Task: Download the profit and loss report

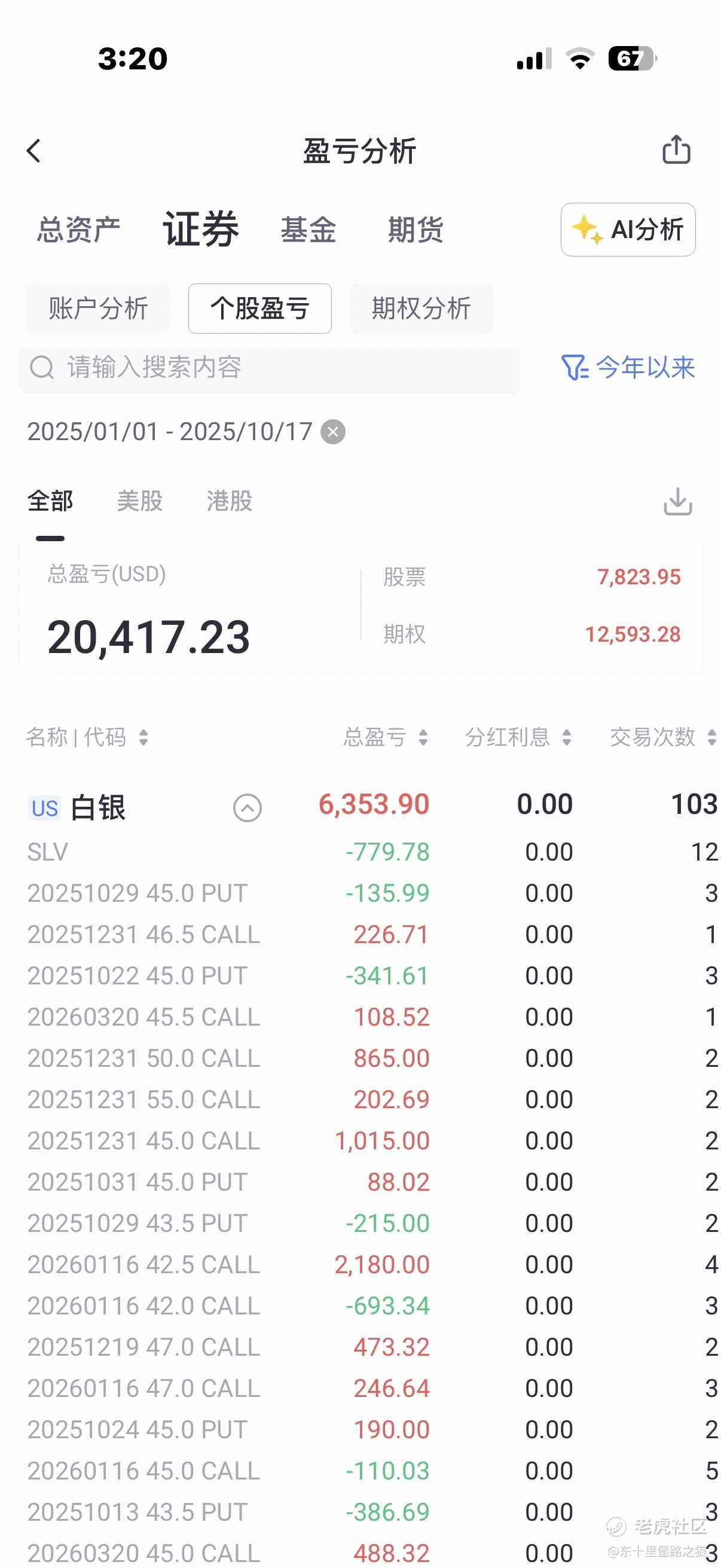Action: pyautogui.click(x=678, y=502)
